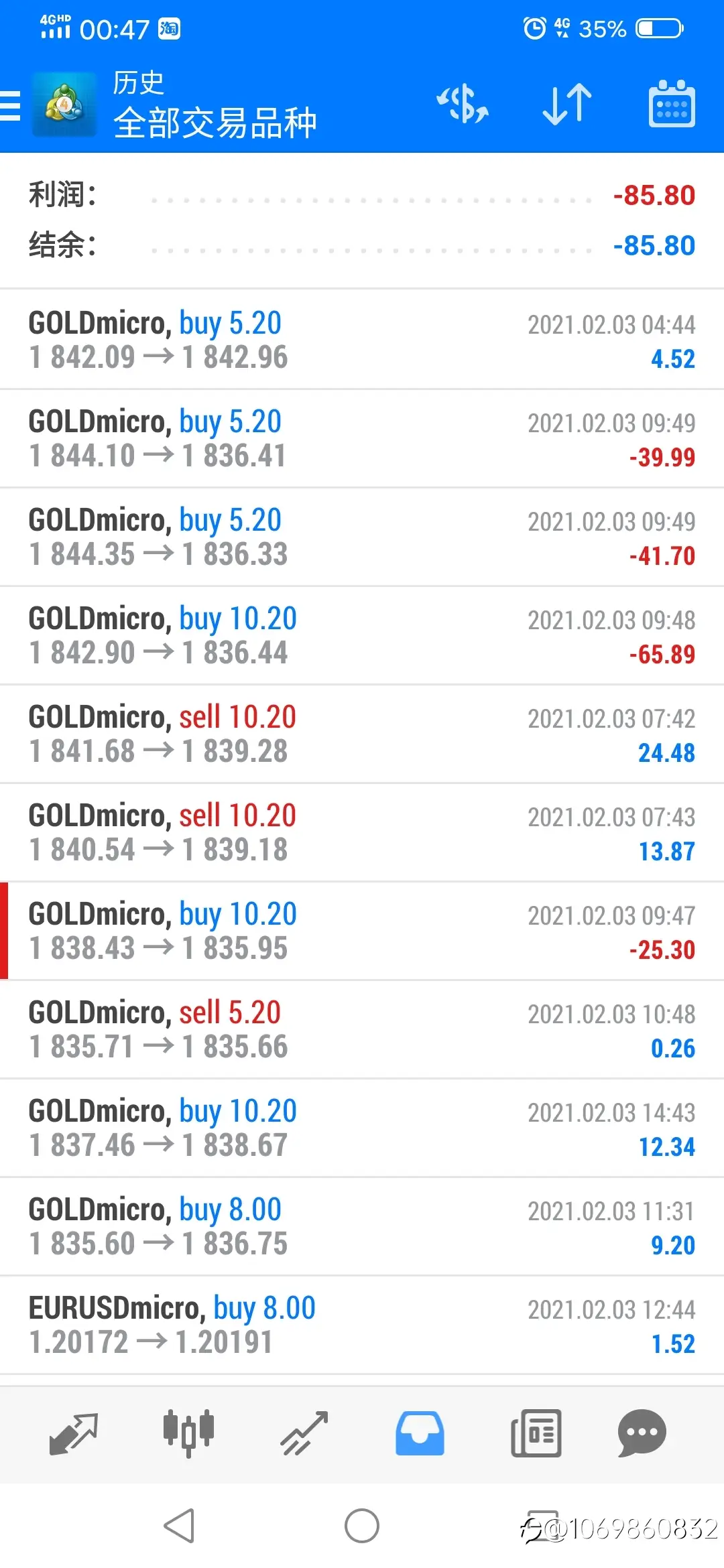
Task: Open GOLDmicro buy trade closed at 04:44
Action: 362,340
